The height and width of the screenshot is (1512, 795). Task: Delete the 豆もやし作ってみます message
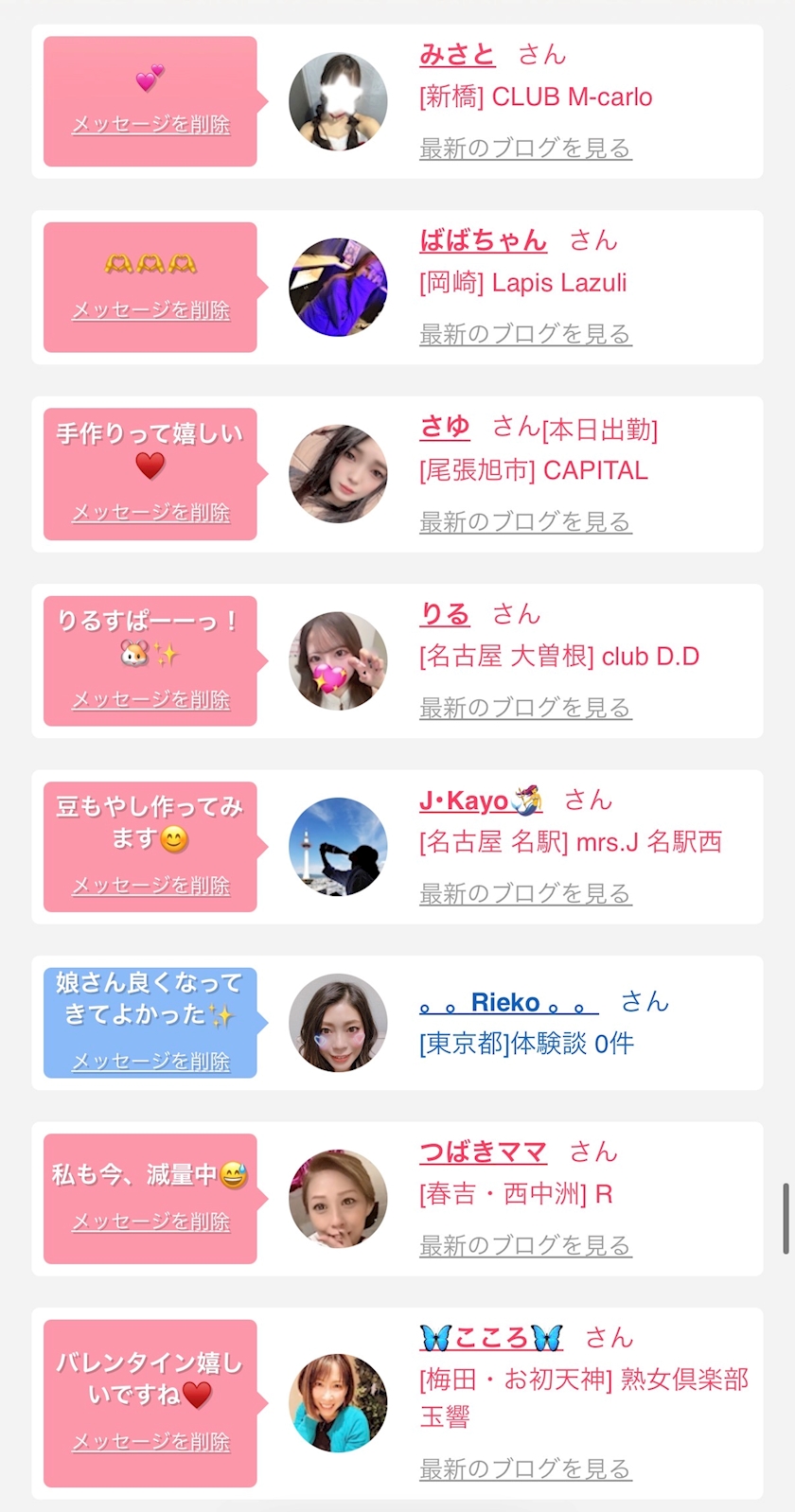150,886
